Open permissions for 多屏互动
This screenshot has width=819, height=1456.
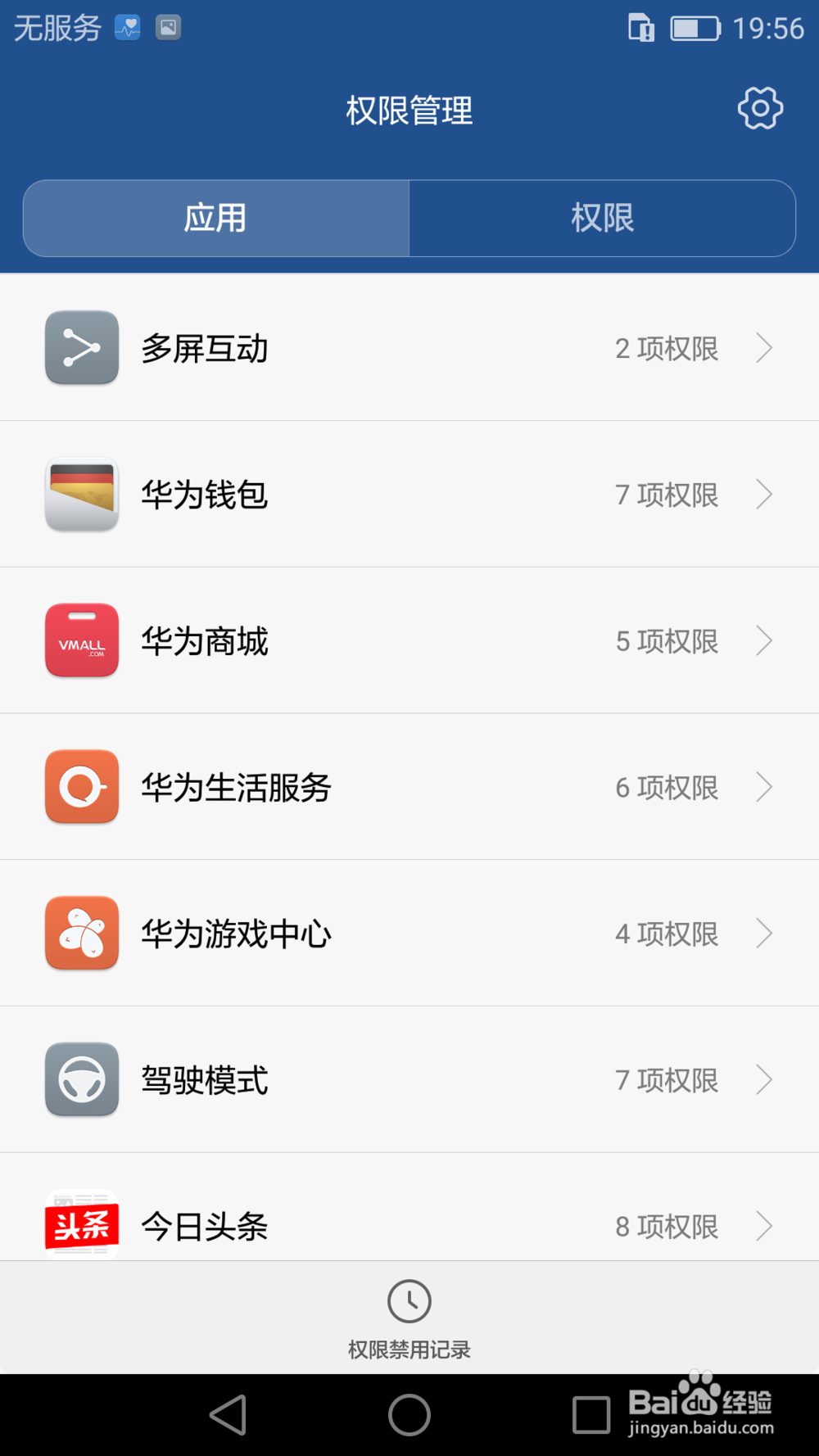coord(409,348)
